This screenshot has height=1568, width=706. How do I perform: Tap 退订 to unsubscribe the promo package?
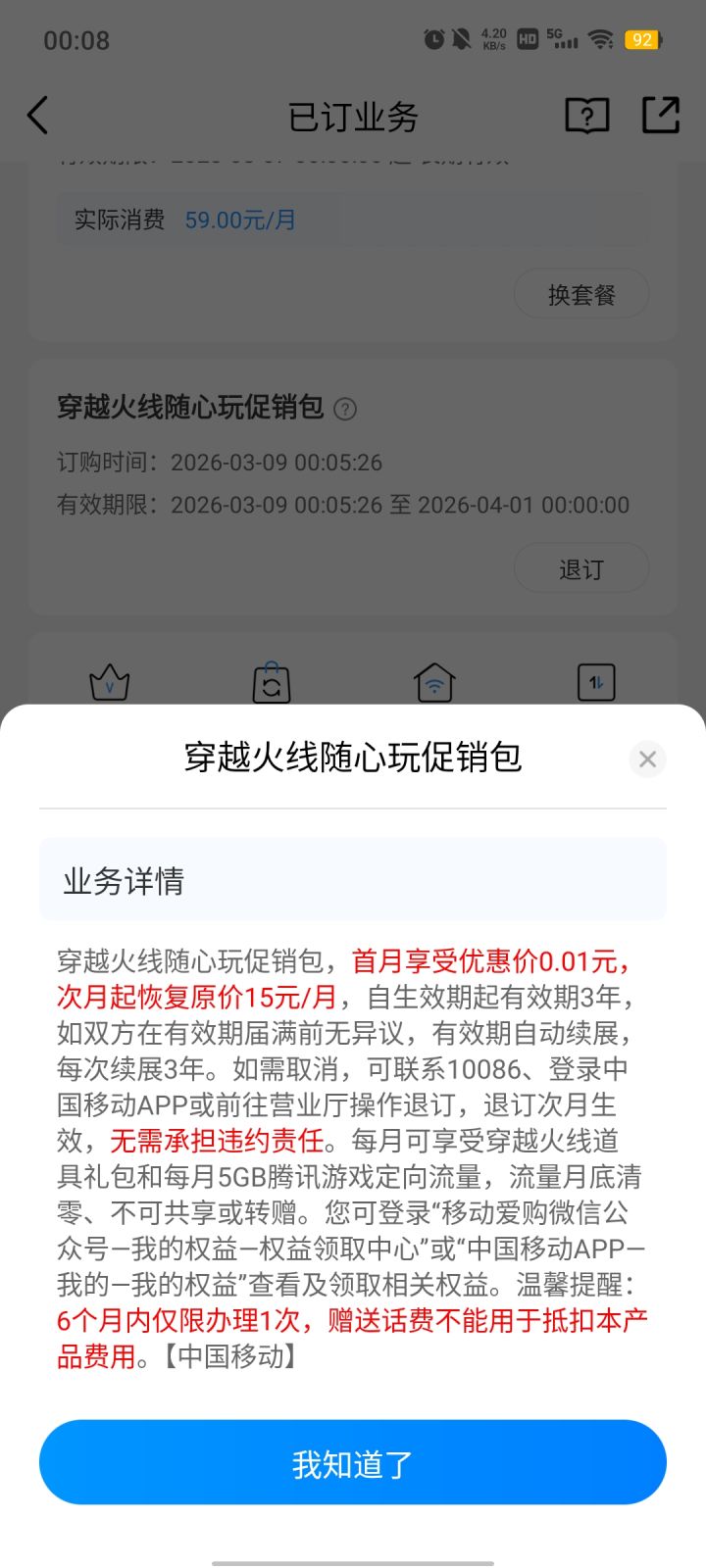pos(580,566)
